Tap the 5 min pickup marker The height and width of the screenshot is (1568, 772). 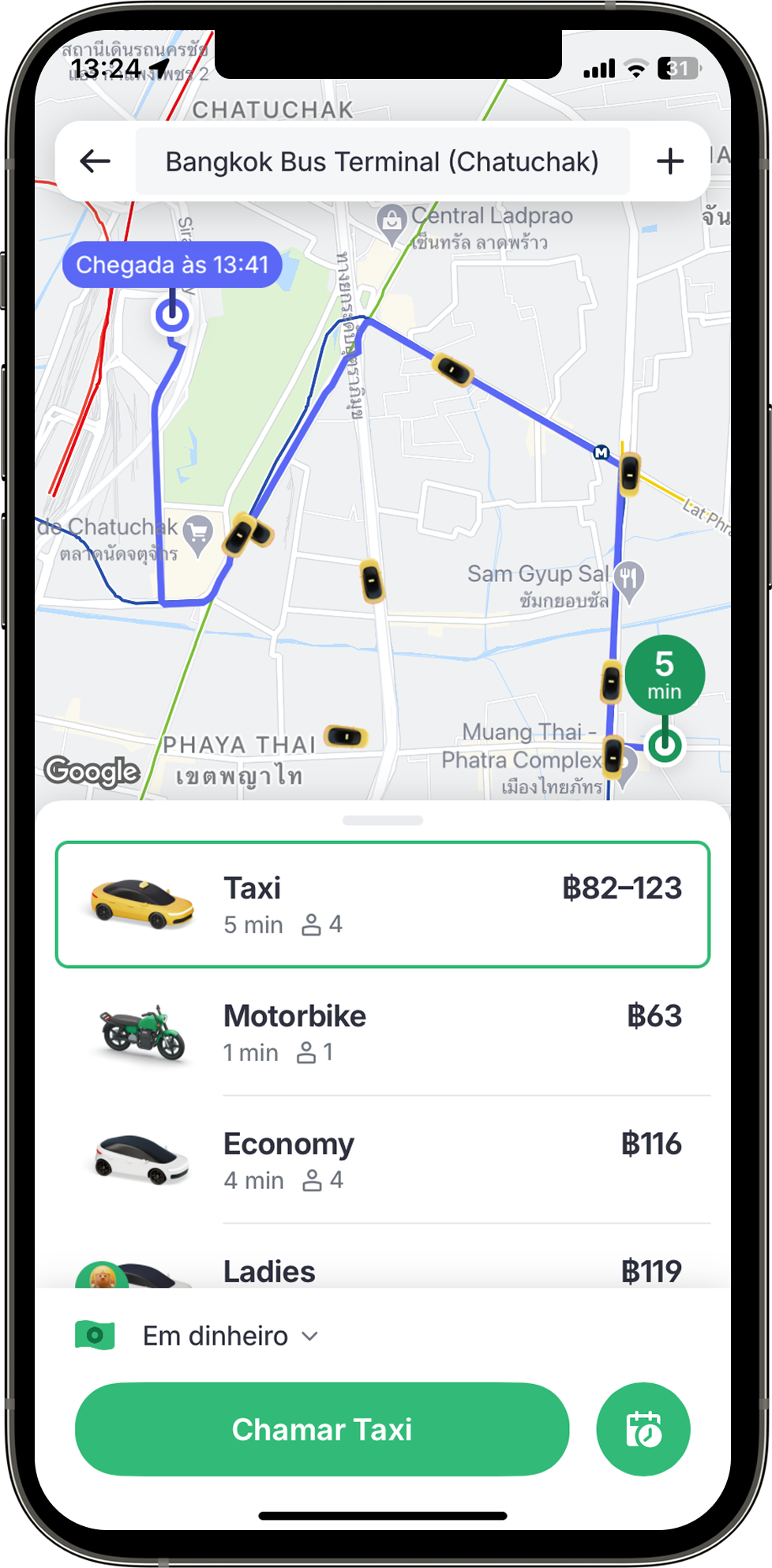click(665, 676)
